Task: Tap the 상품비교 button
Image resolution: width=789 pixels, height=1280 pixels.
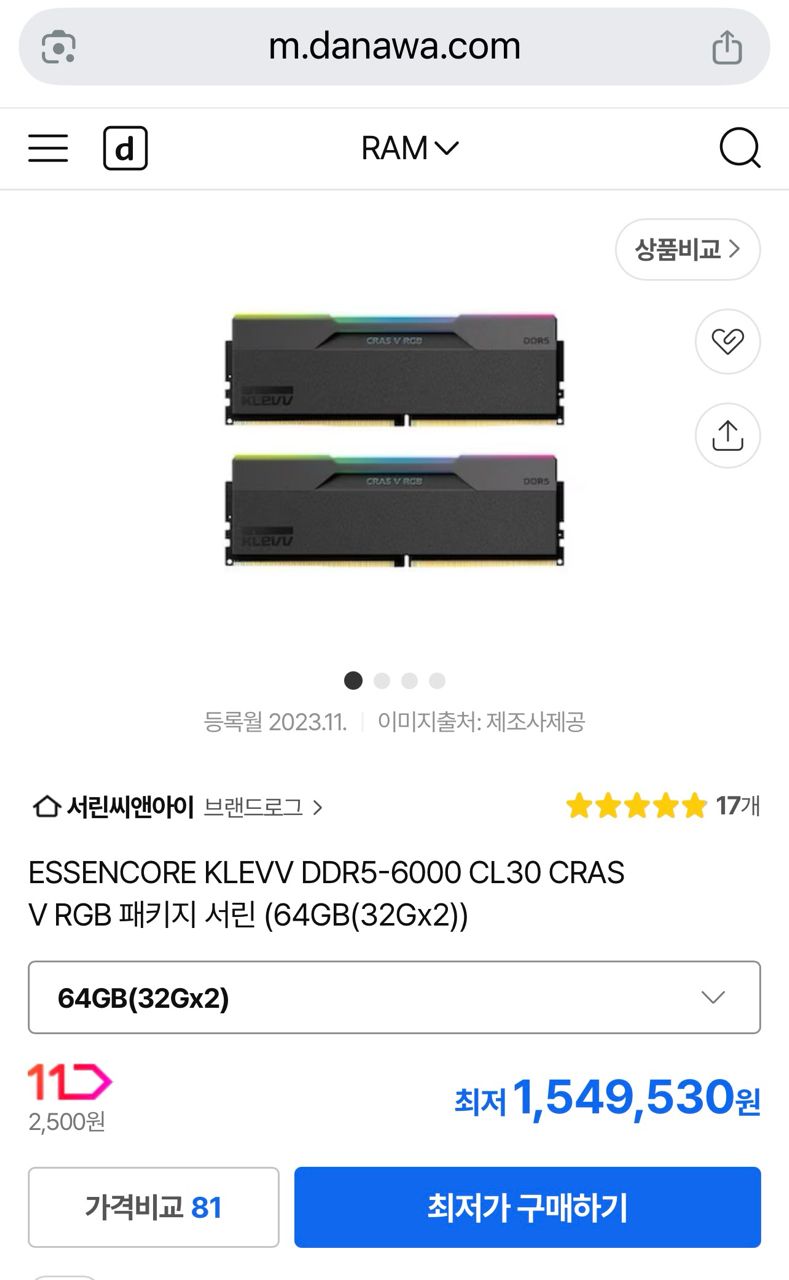Action: click(x=687, y=249)
